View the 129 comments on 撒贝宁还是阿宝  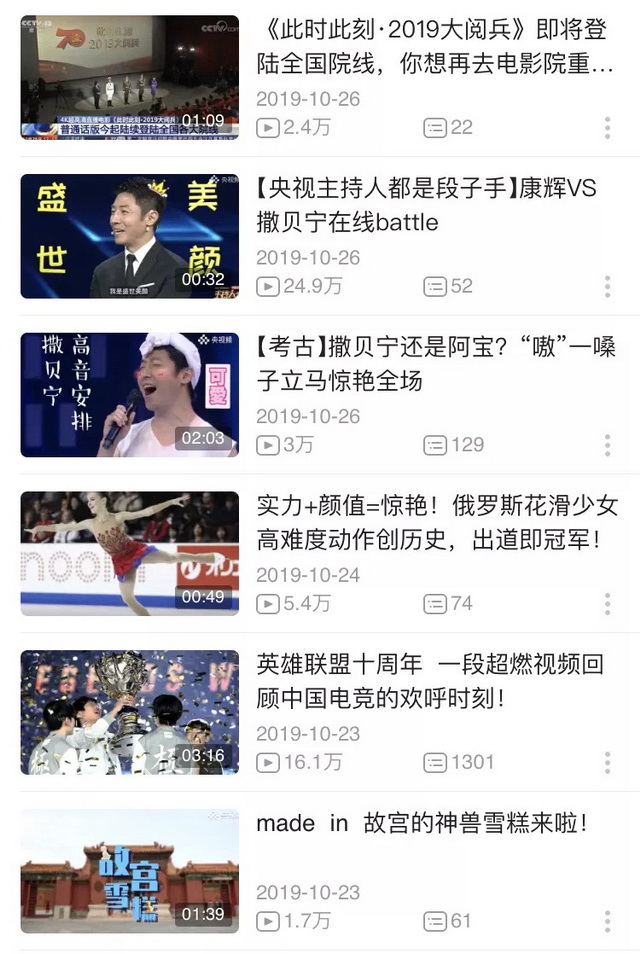pos(454,445)
